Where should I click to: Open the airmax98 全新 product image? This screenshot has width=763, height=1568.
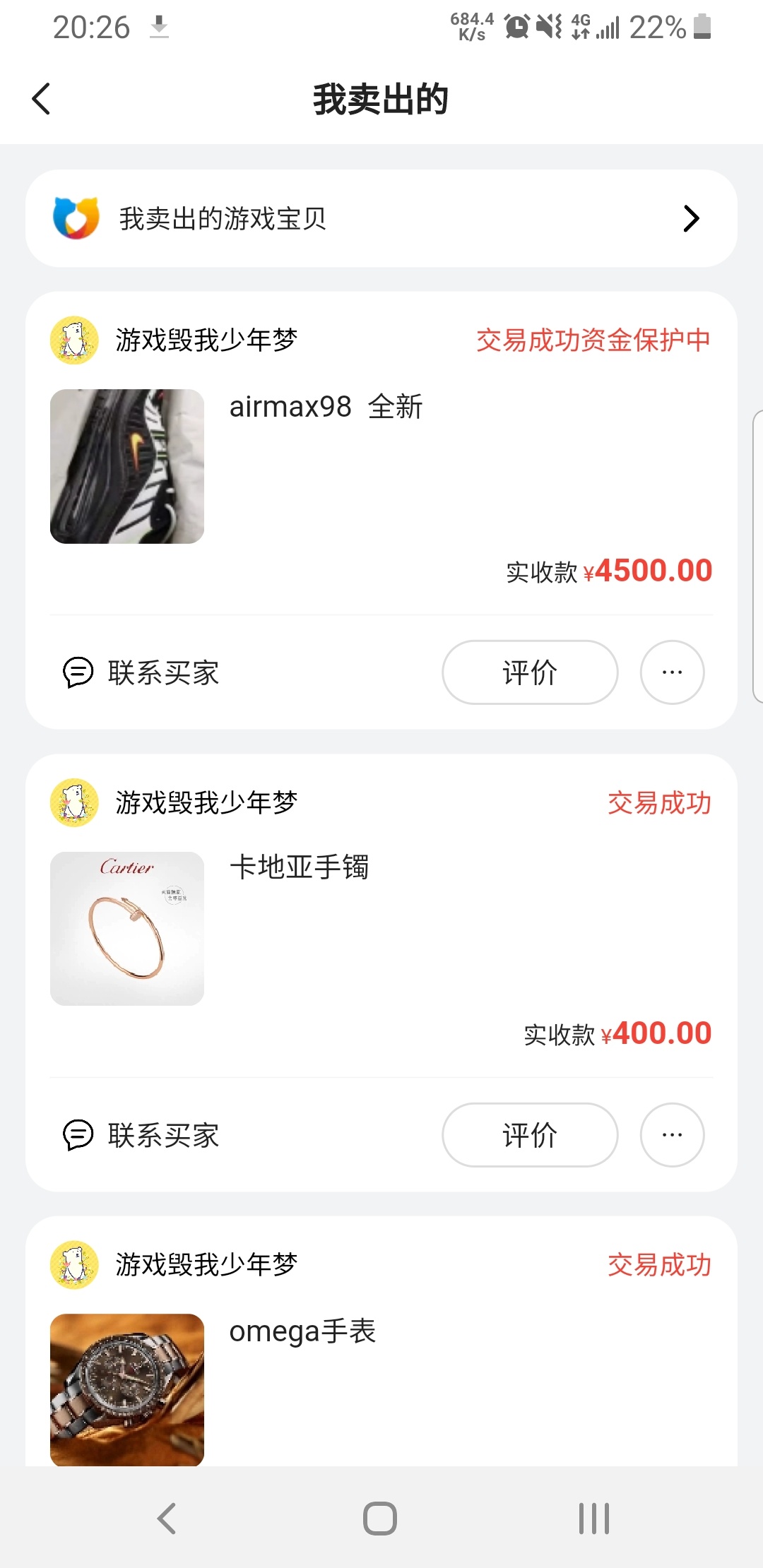tap(127, 466)
